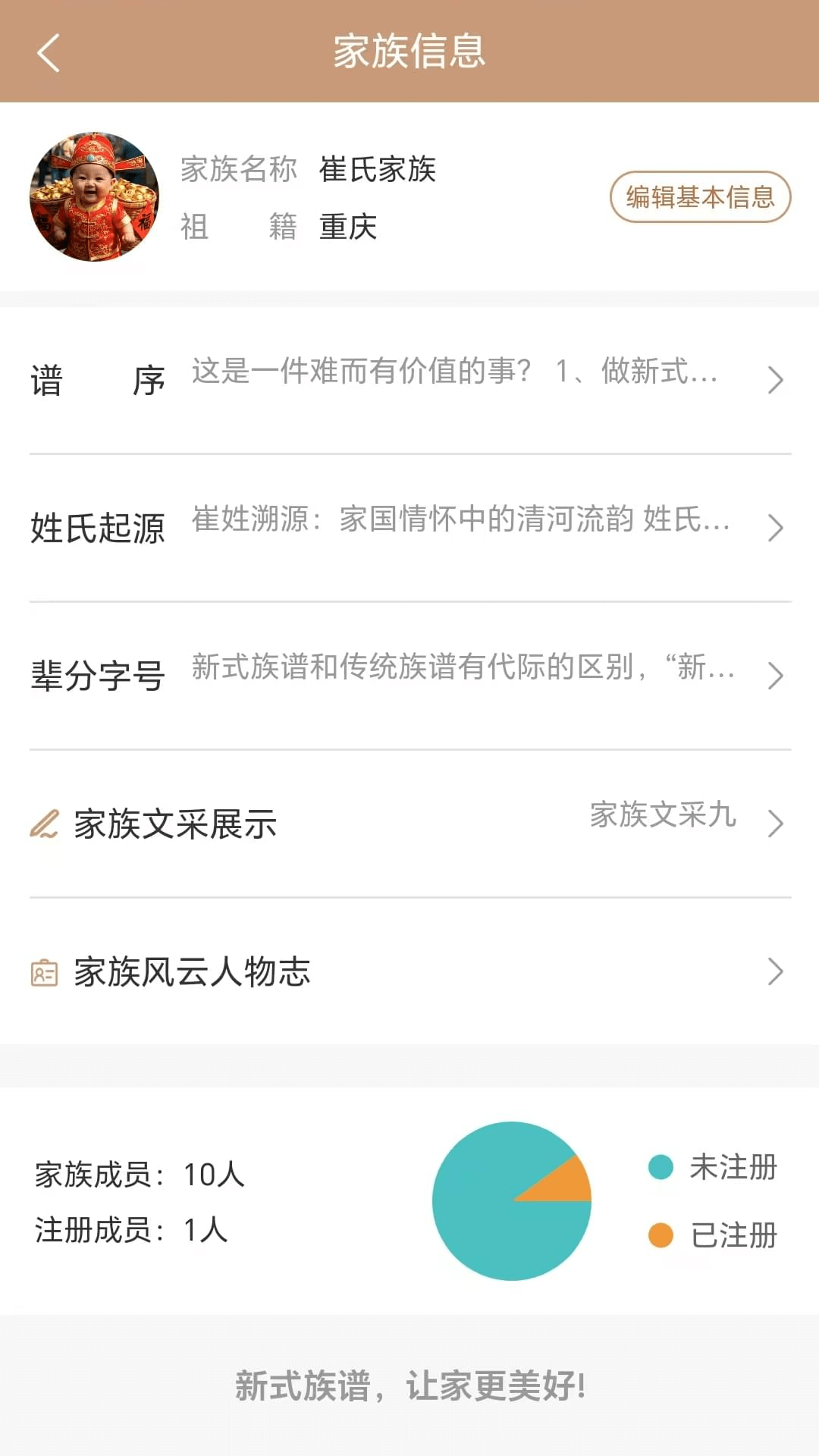This screenshot has height=1456, width=819.
Task: Open 家族文采展示
Action: (409, 824)
